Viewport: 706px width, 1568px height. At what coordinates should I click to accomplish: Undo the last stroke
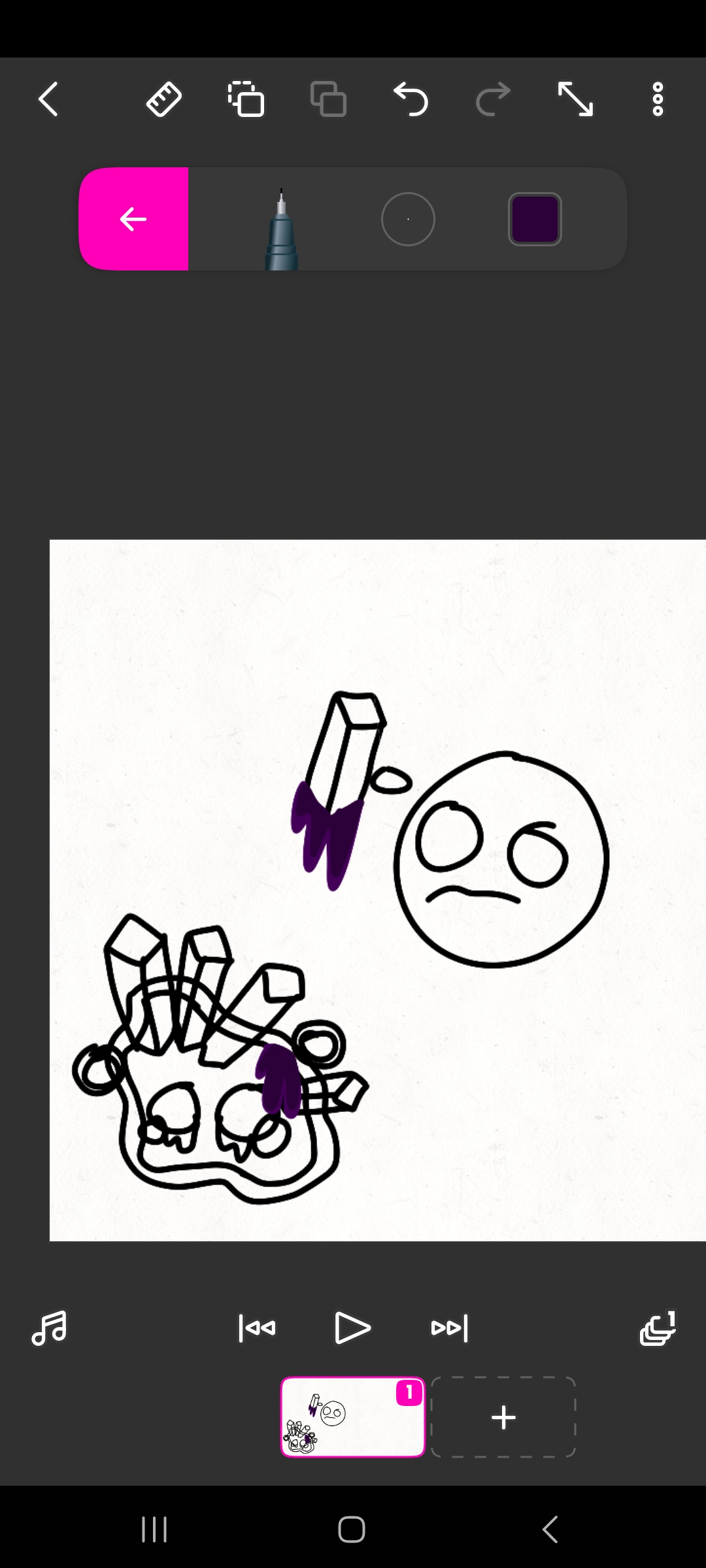[x=411, y=99]
